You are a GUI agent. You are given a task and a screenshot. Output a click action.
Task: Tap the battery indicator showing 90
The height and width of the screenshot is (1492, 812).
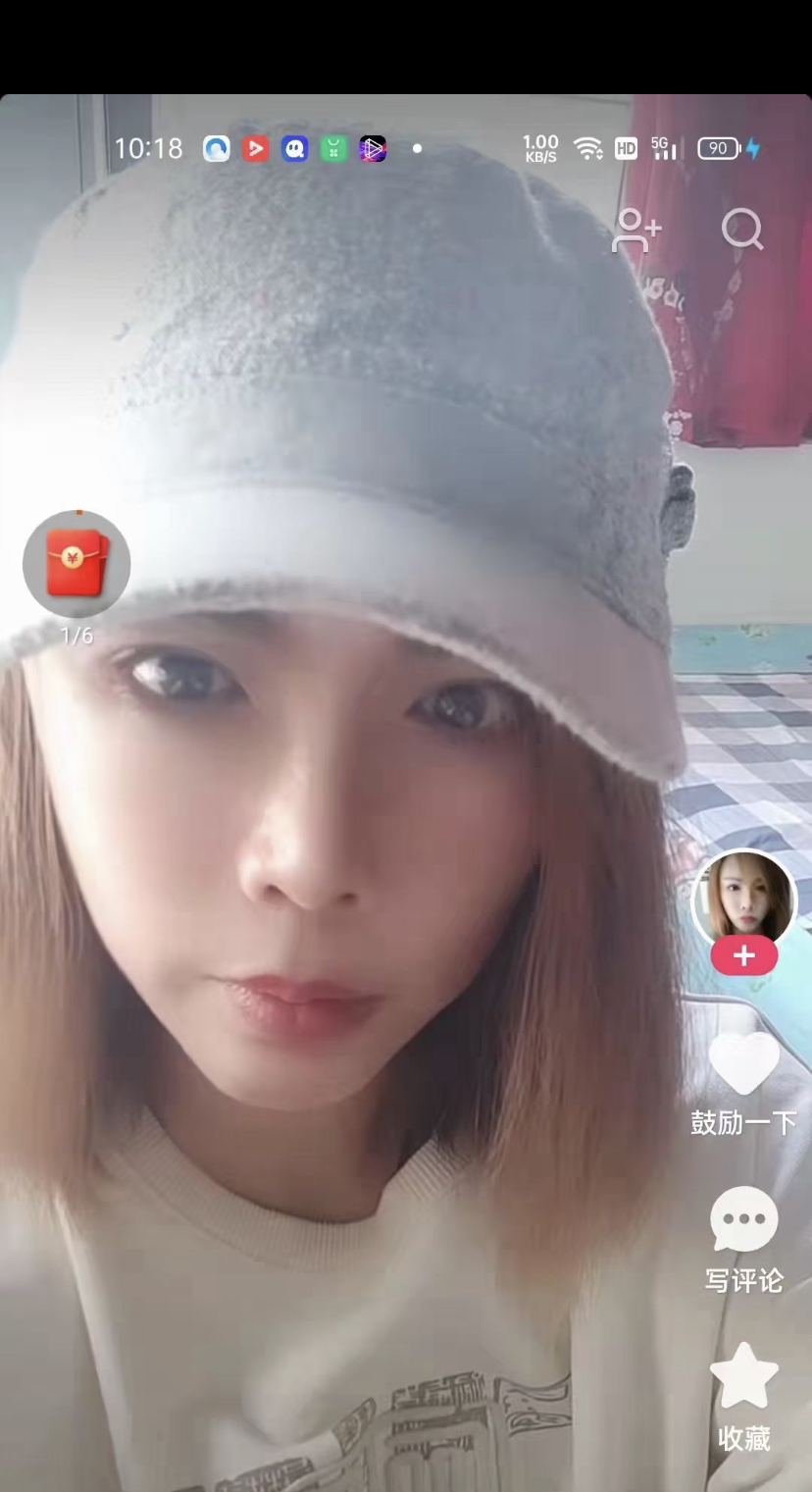(717, 149)
